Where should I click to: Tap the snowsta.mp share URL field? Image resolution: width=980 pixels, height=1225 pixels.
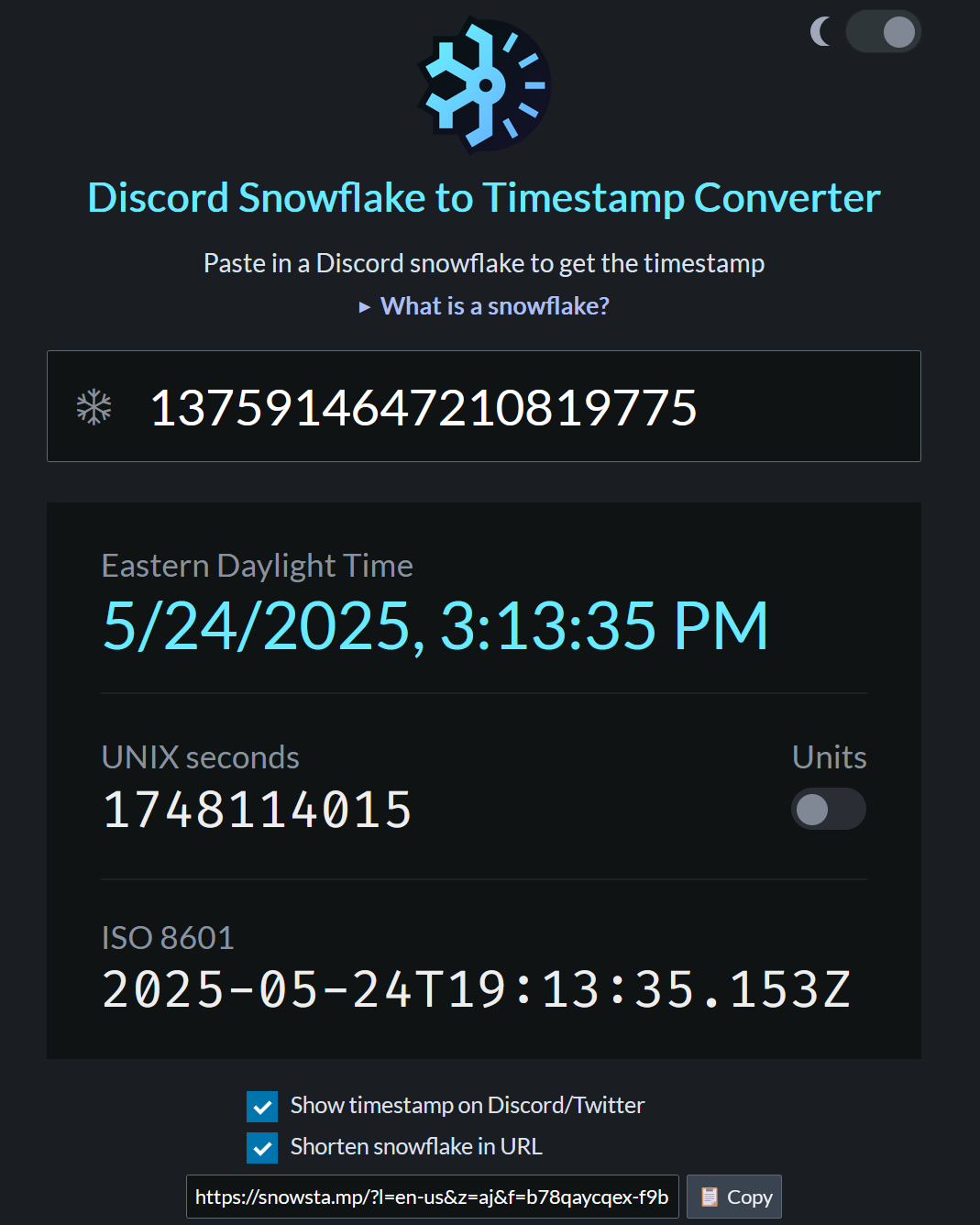432,1197
